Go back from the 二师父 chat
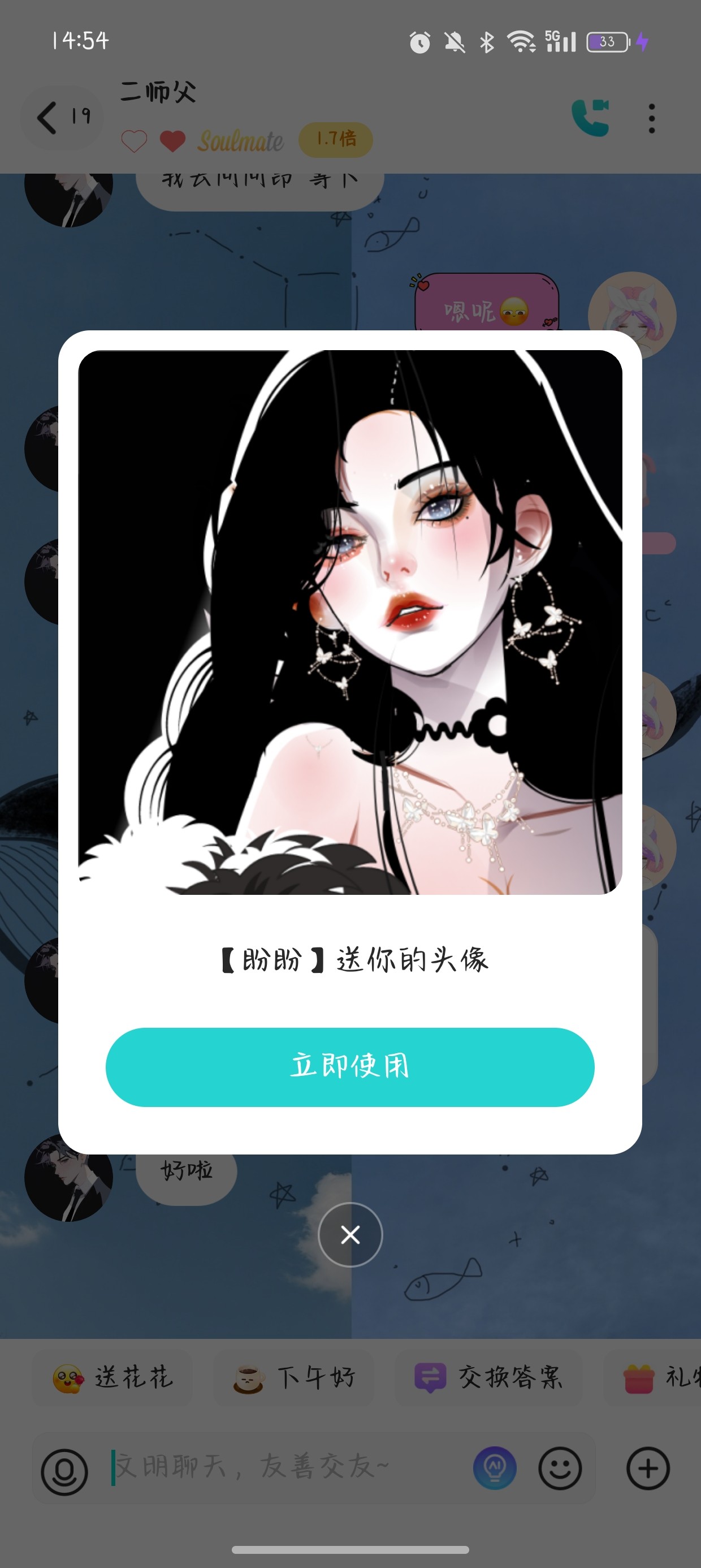Viewport: 701px width, 1568px height. pos(62,117)
